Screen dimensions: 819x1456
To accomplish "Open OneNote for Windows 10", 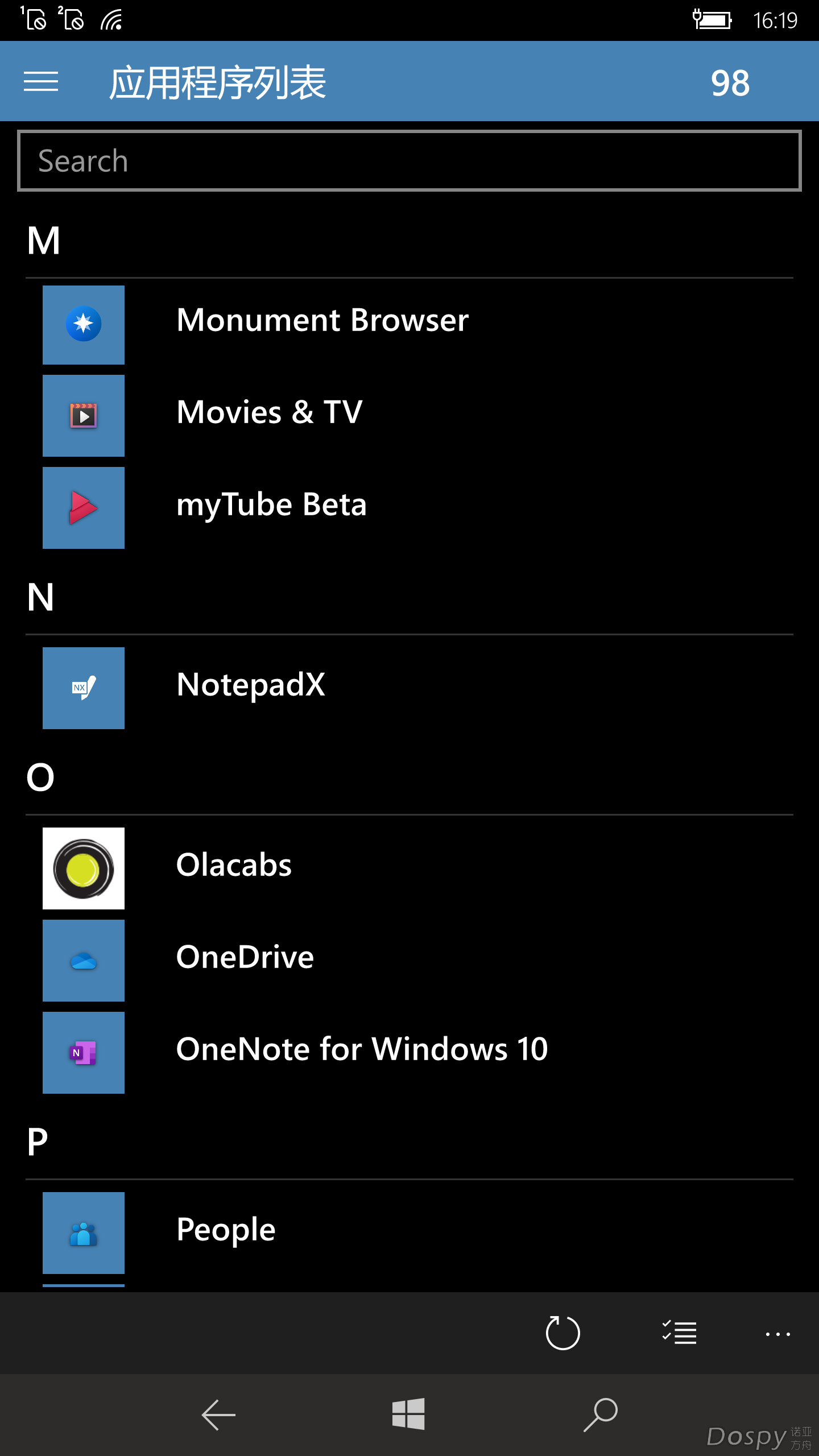I will (x=362, y=1050).
